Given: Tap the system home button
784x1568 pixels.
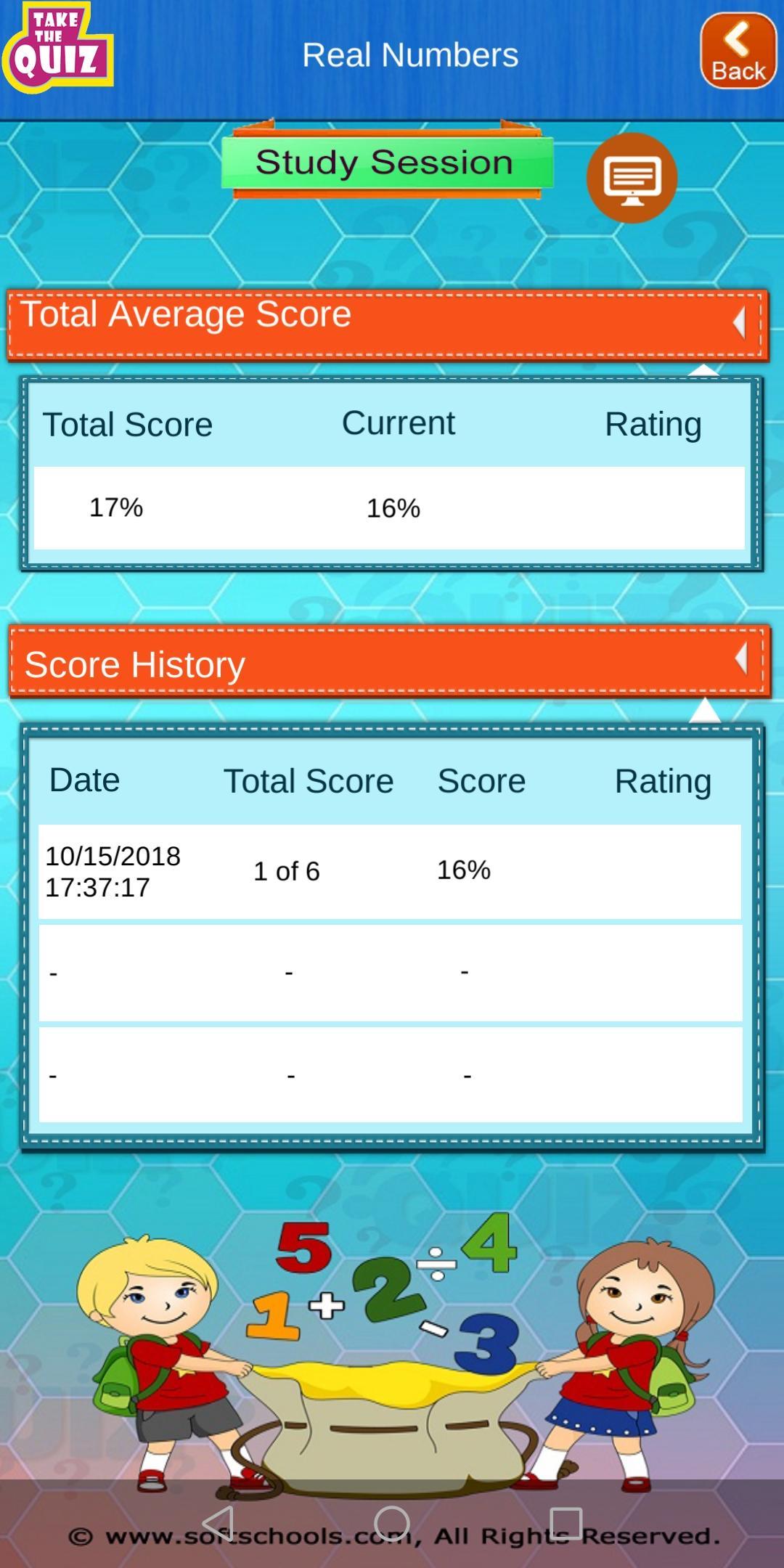Looking at the screenshot, I should pos(392,1522).
